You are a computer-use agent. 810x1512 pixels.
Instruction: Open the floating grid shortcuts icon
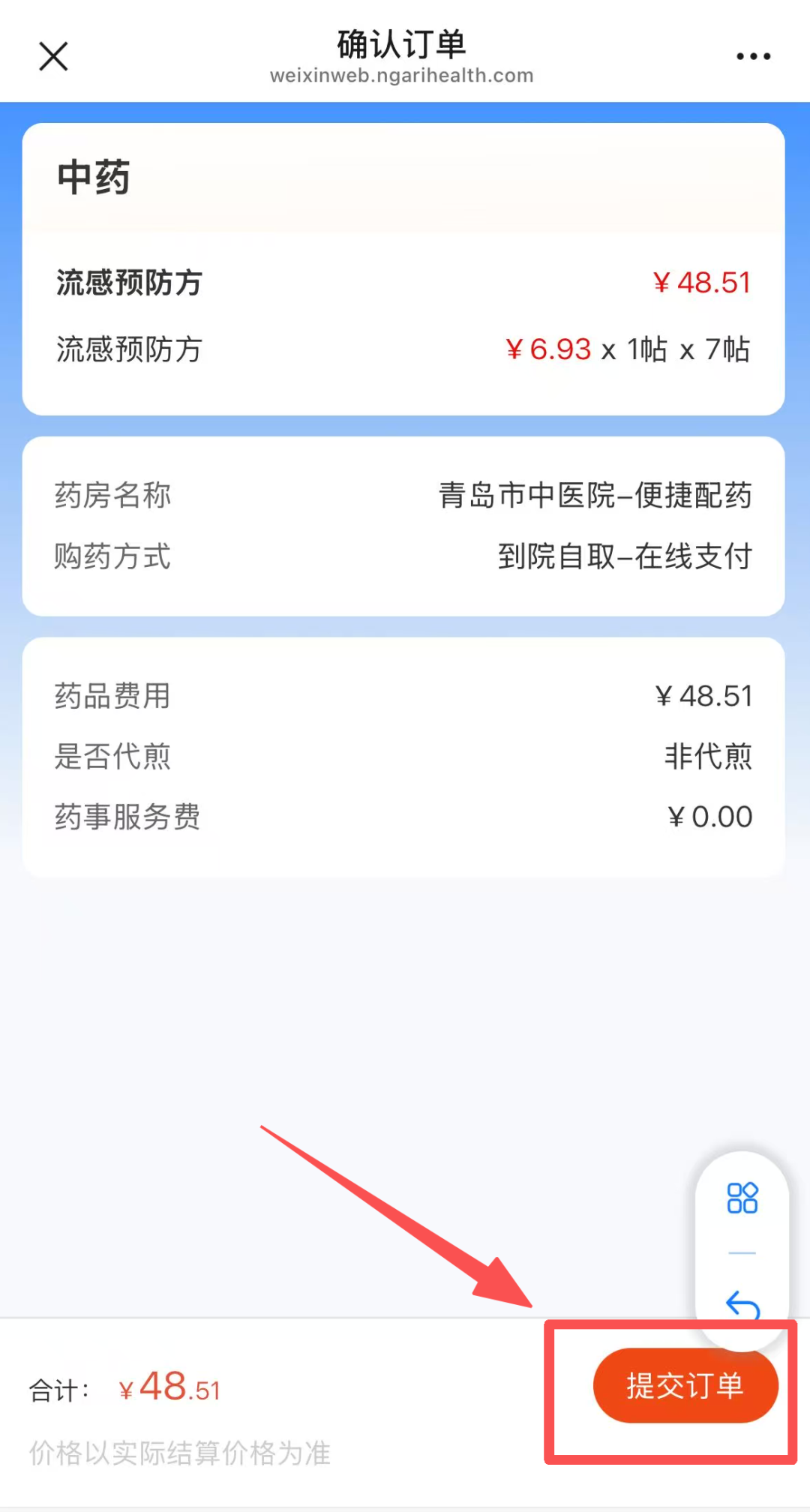pos(742,1198)
